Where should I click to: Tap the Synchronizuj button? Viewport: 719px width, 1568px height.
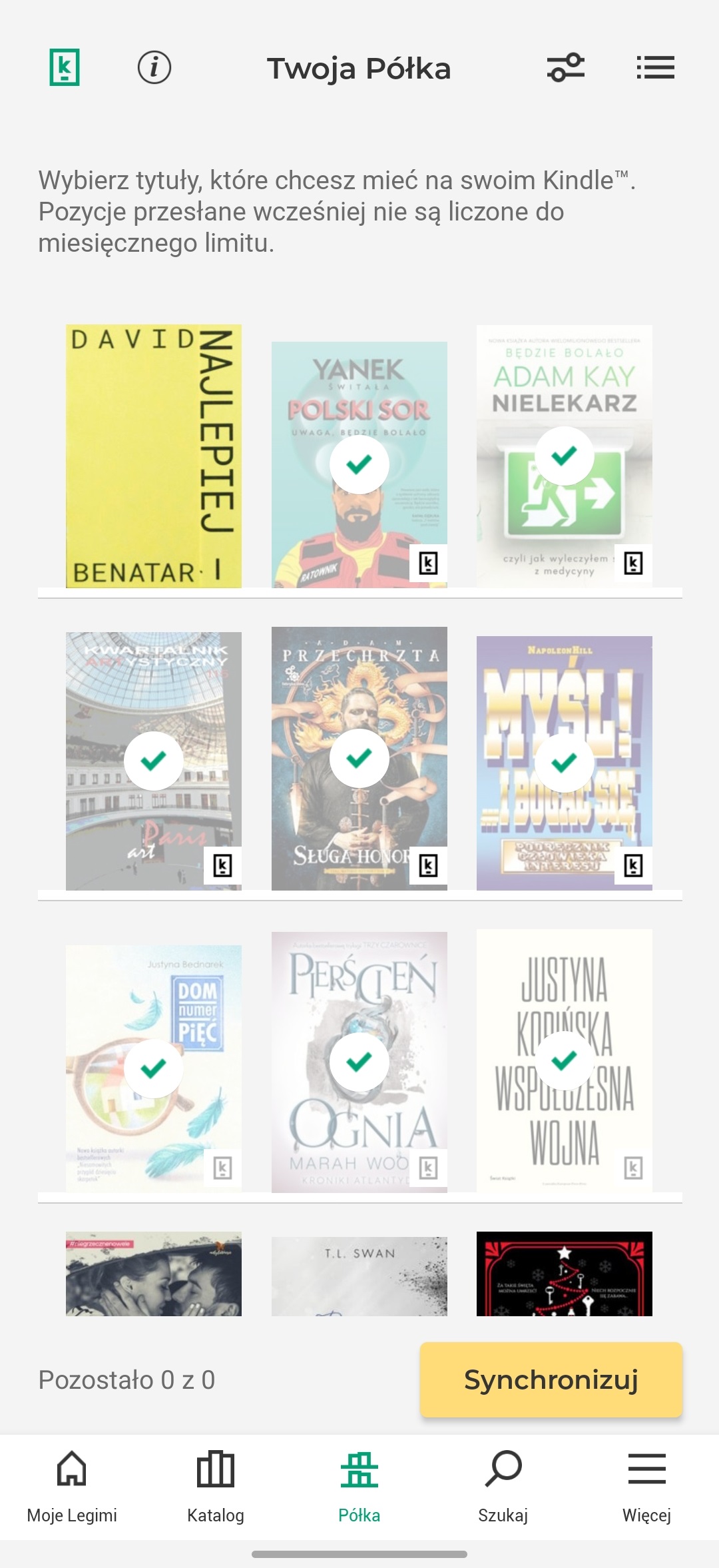pos(551,1379)
